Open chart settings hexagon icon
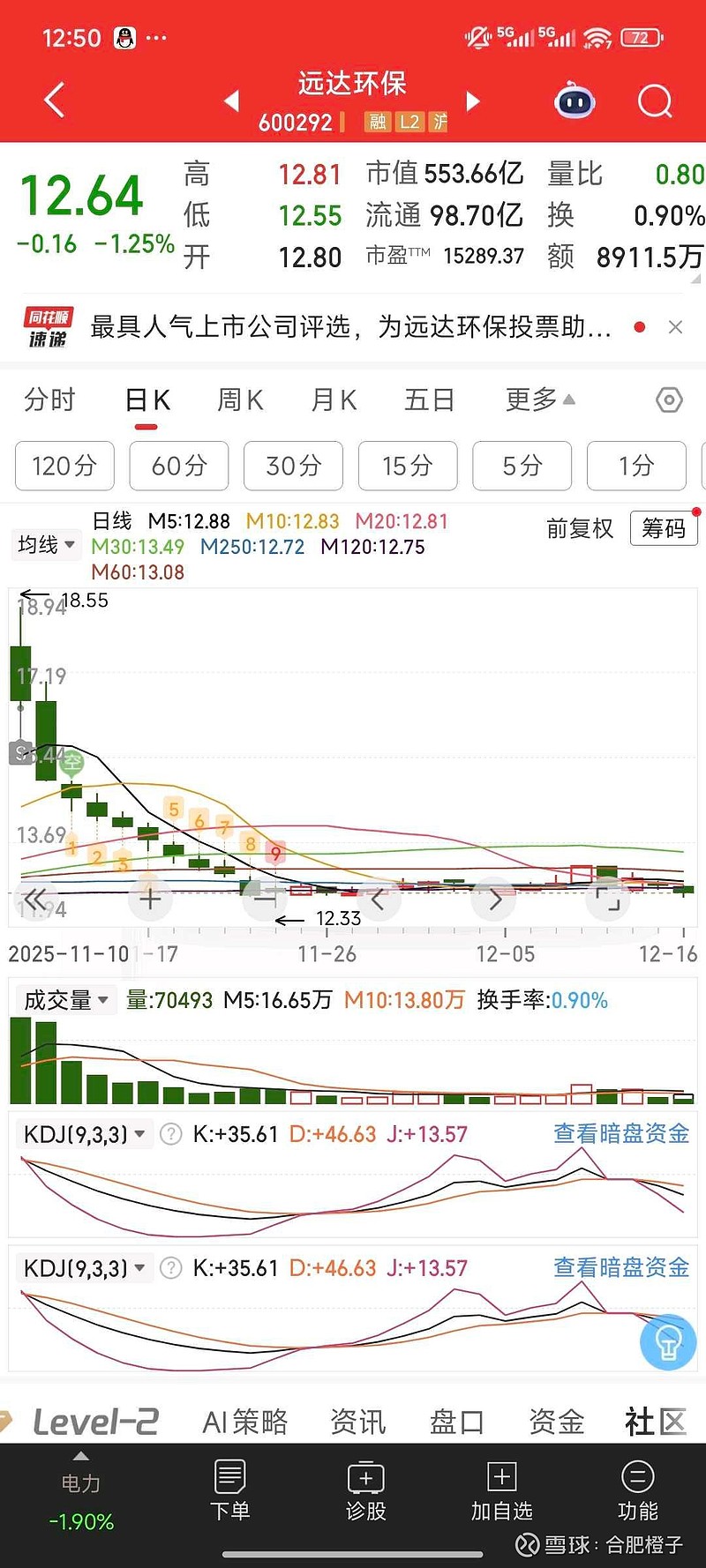The height and width of the screenshot is (1568, 706). click(670, 400)
